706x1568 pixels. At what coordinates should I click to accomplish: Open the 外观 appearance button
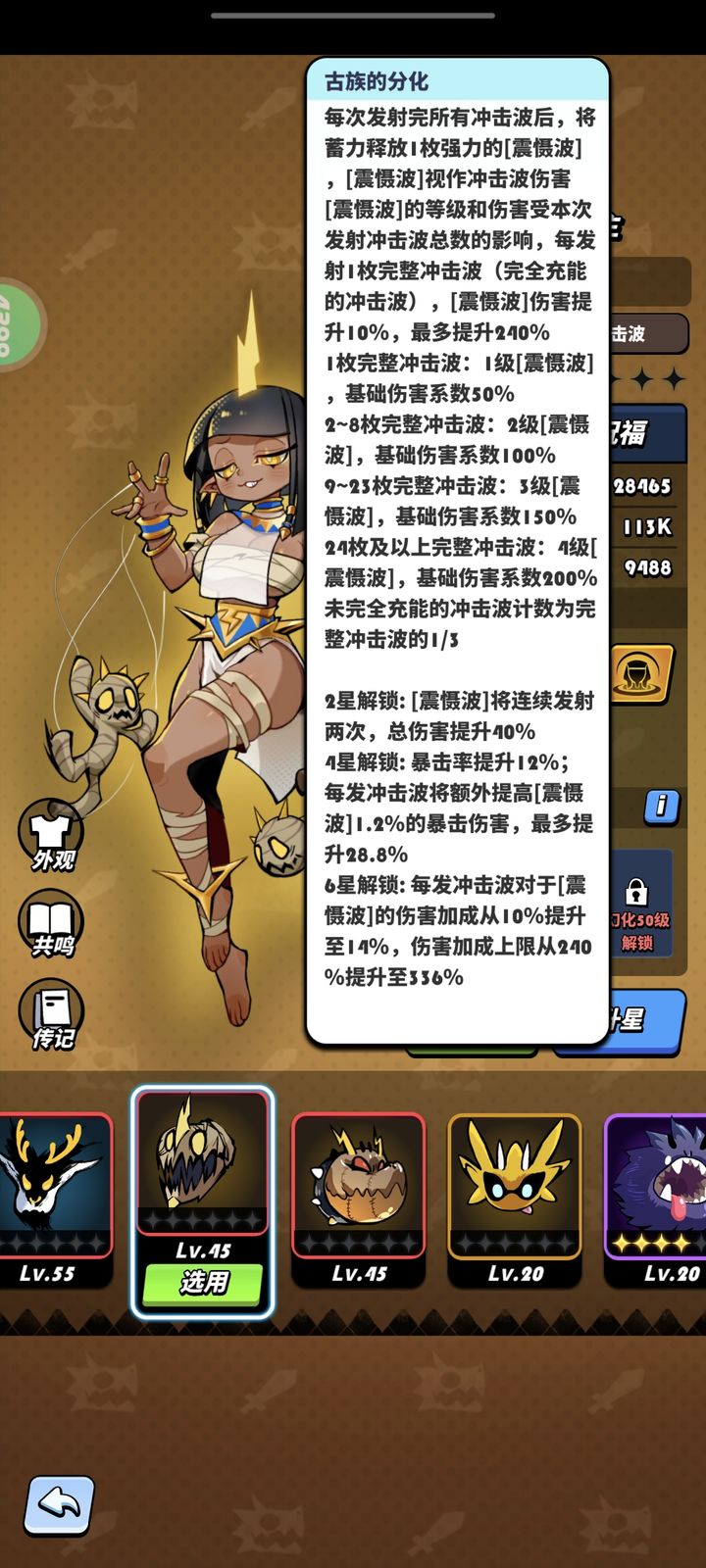pos(51,835)
